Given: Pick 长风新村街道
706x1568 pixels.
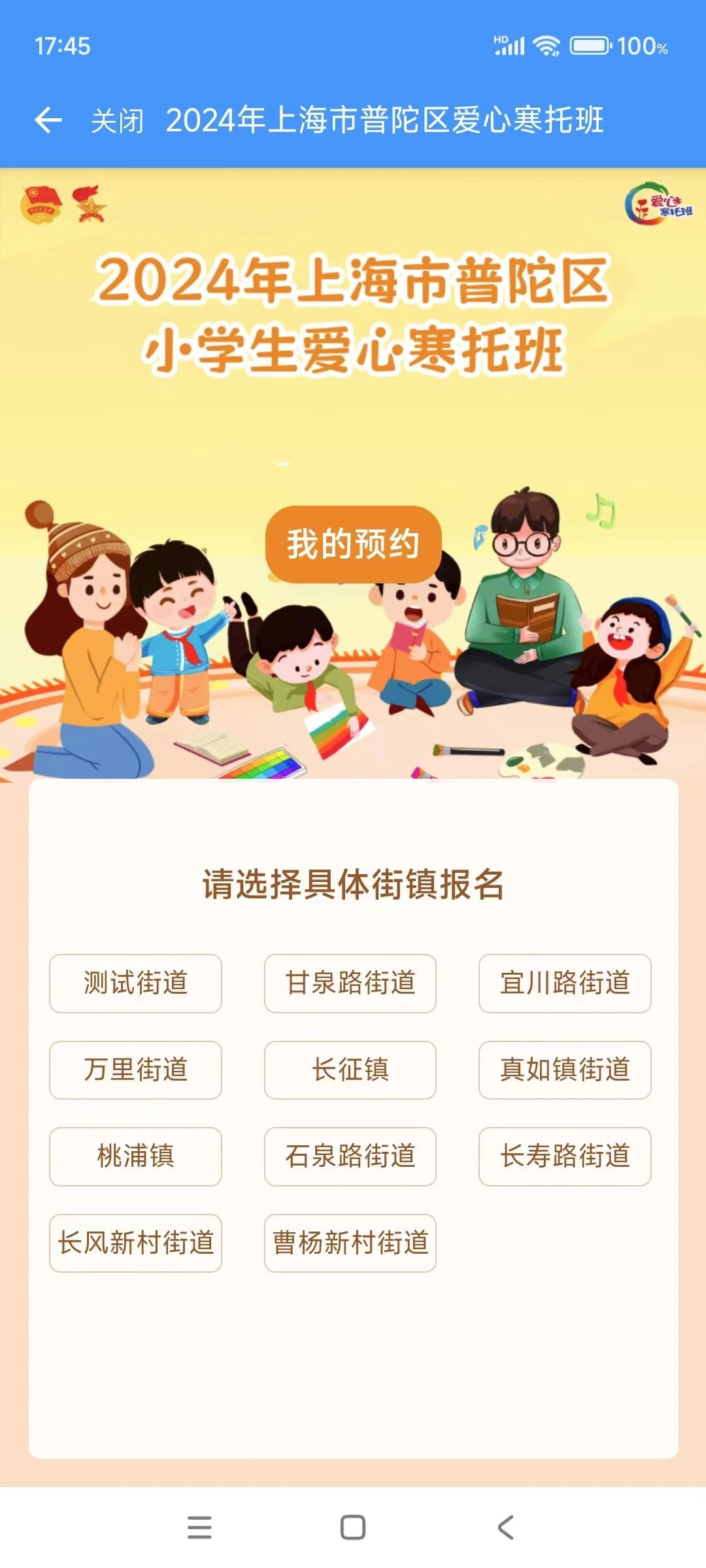Looking at the screenshot, I should click(x=135, y=1243).
